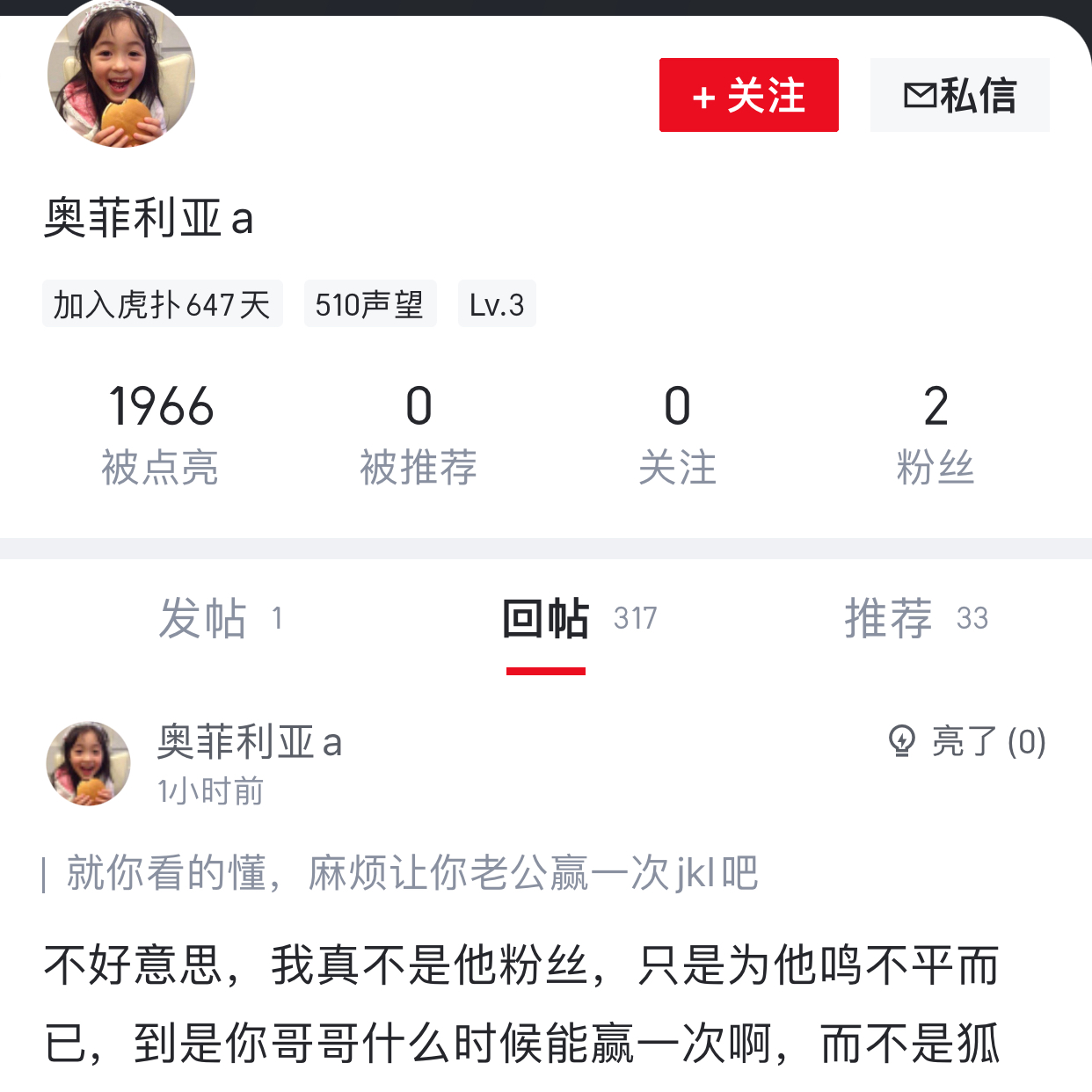Open the 粉丝 followers list
This screenshot has width=1092, height=1092.
click(x=935, y=433)
